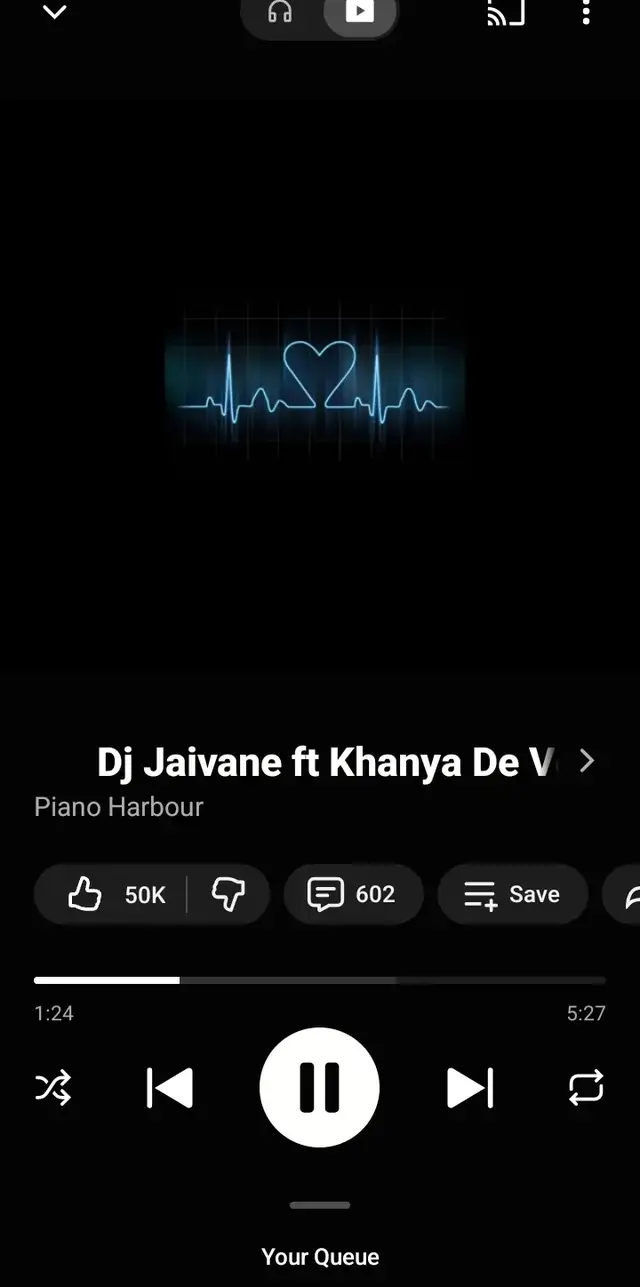Image resolution: width=640 pixels, height=1287 pixels.
Task: Tap the video artwork with heartbeat graphic
Action: coord(316,380)
